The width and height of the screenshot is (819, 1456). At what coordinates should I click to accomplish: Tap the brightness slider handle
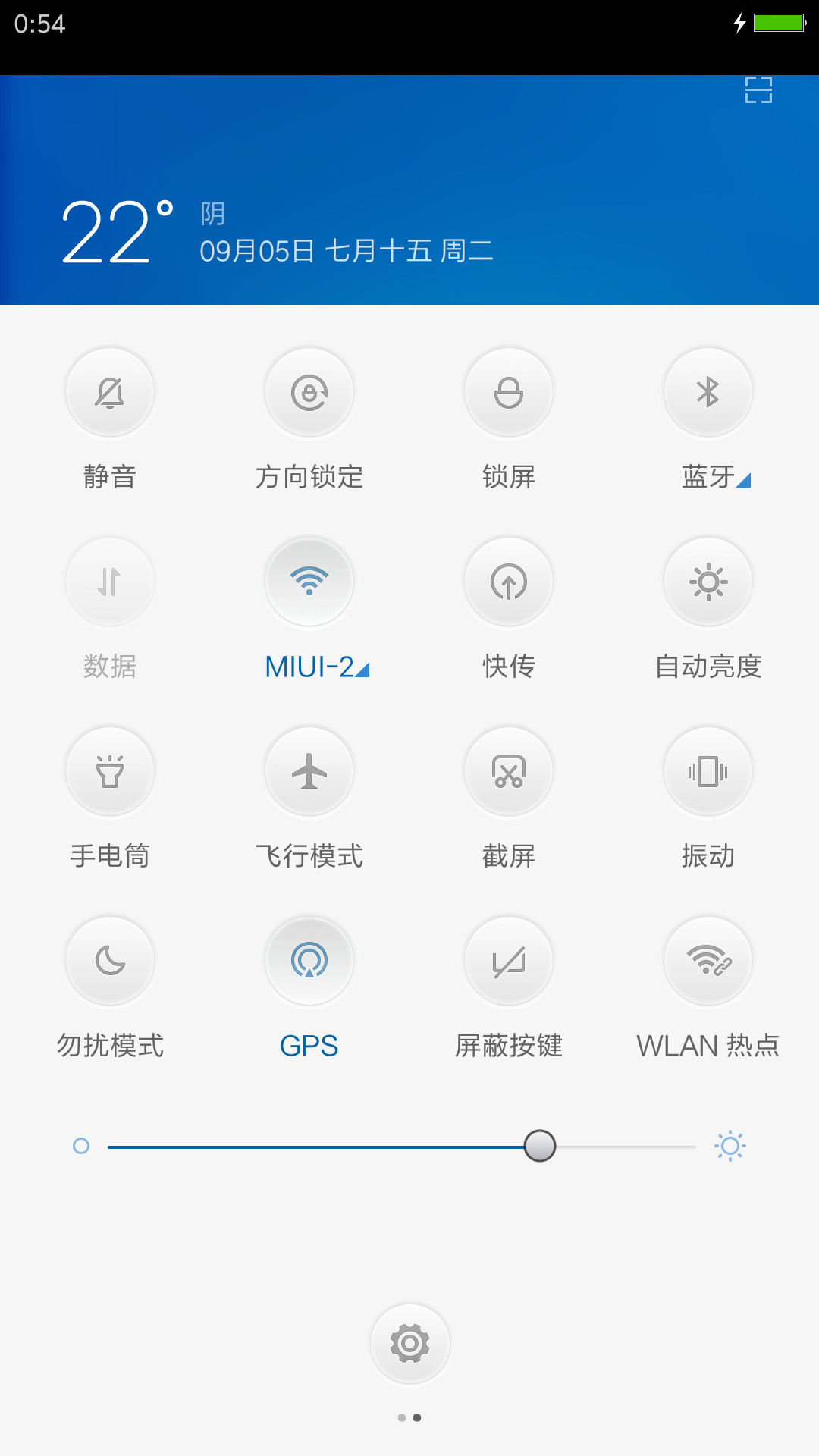tap(540, 1146)
